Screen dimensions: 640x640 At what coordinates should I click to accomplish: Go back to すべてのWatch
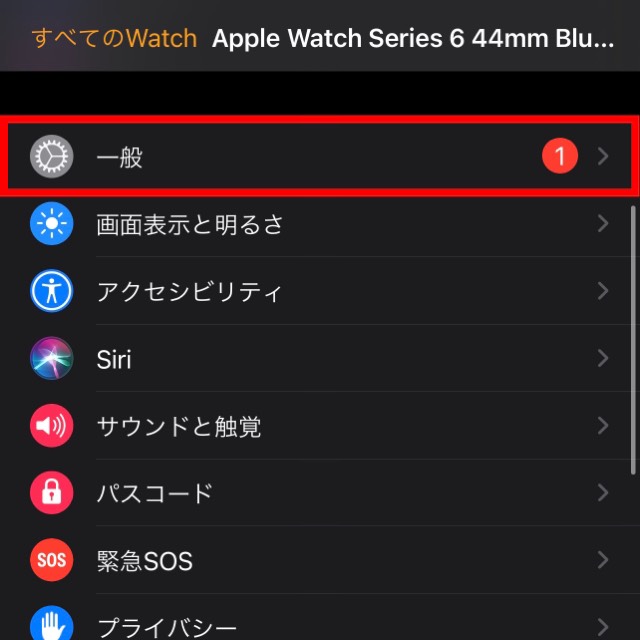click(x=114, y=39)
